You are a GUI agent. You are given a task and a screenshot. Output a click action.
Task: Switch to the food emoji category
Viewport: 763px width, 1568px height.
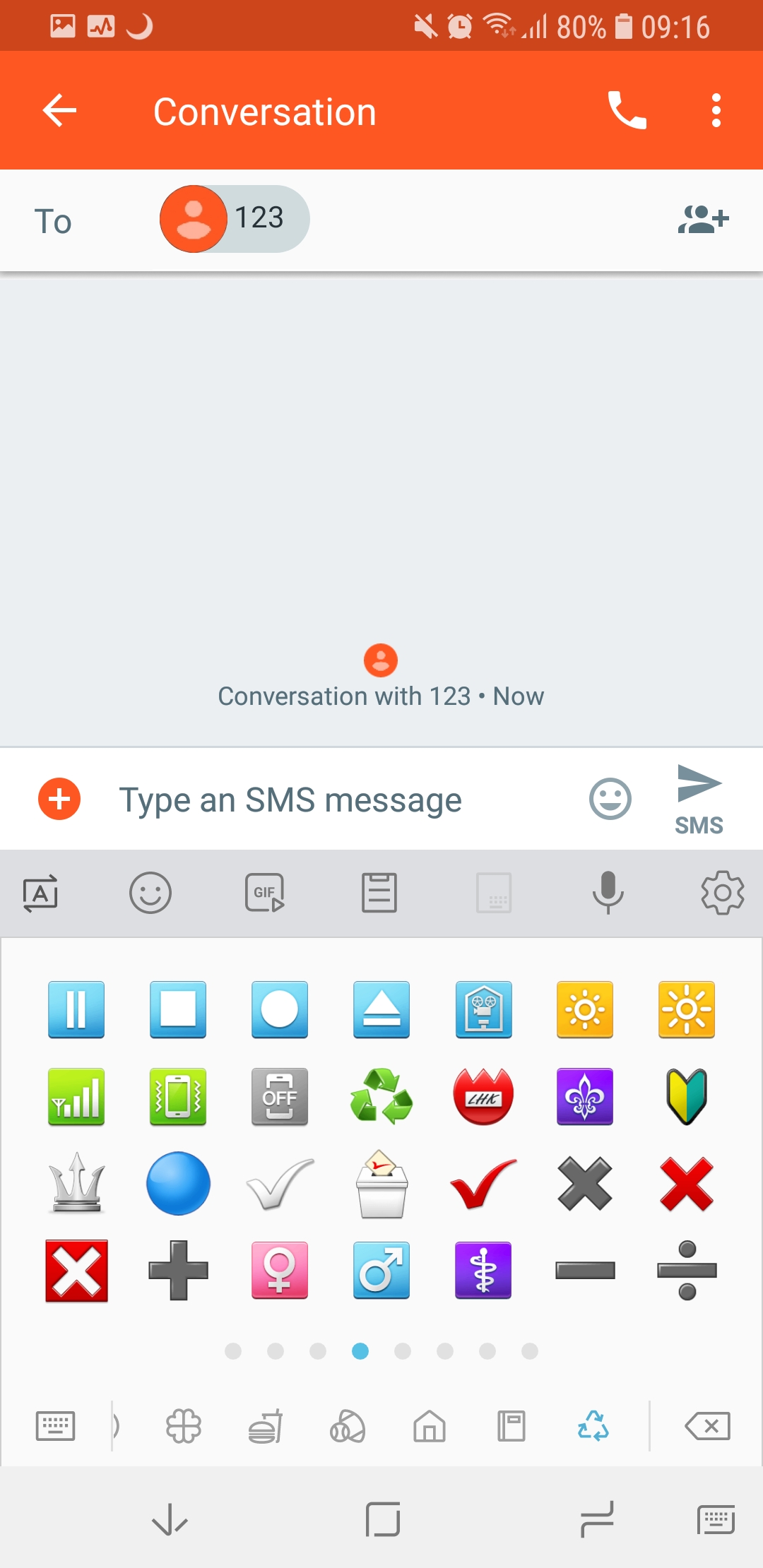coord(266,1426)
